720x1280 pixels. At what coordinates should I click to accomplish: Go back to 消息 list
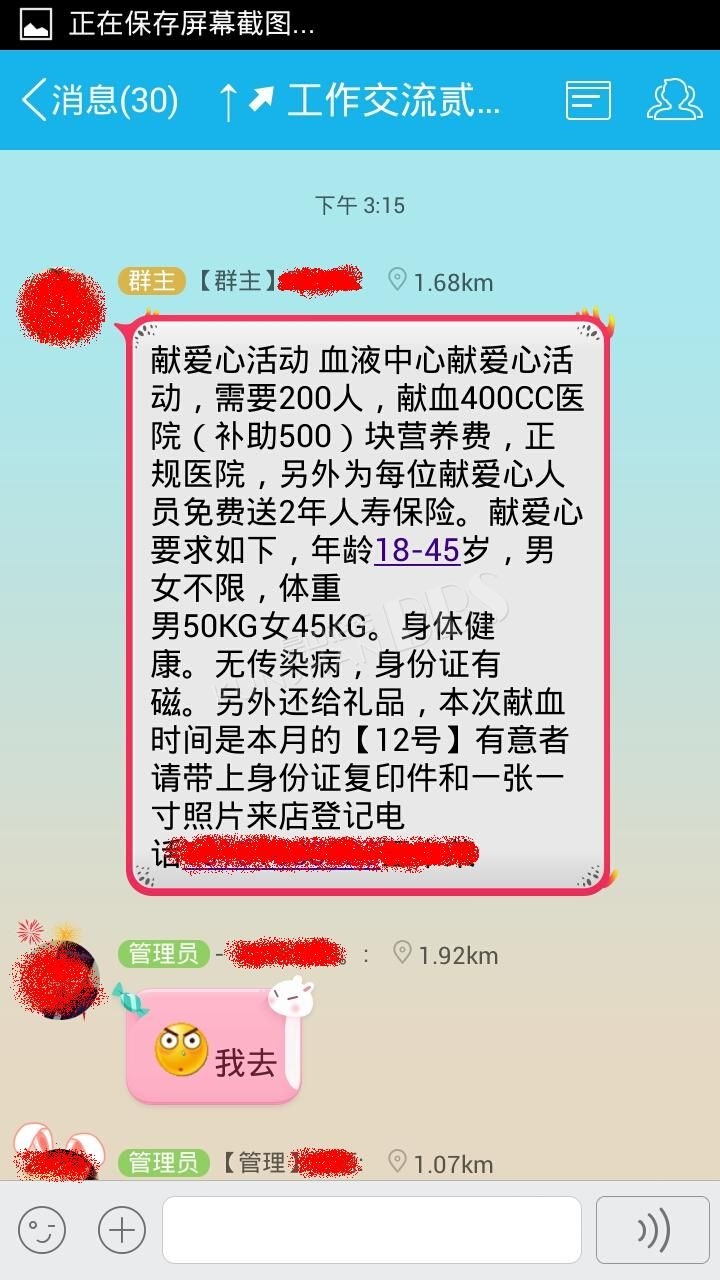point(100,100)
